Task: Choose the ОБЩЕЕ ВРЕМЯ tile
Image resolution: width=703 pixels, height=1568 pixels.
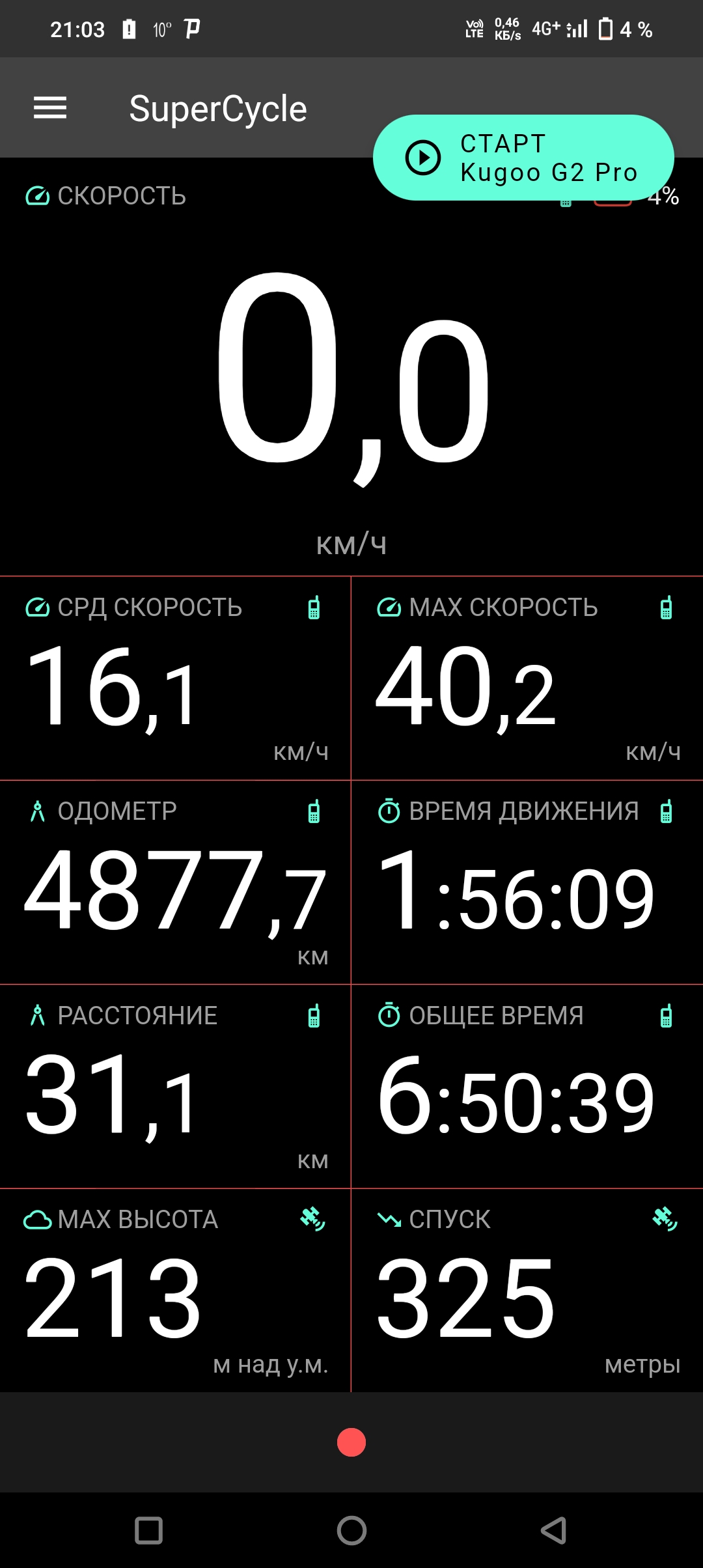Action: (x=527, y=1086)
